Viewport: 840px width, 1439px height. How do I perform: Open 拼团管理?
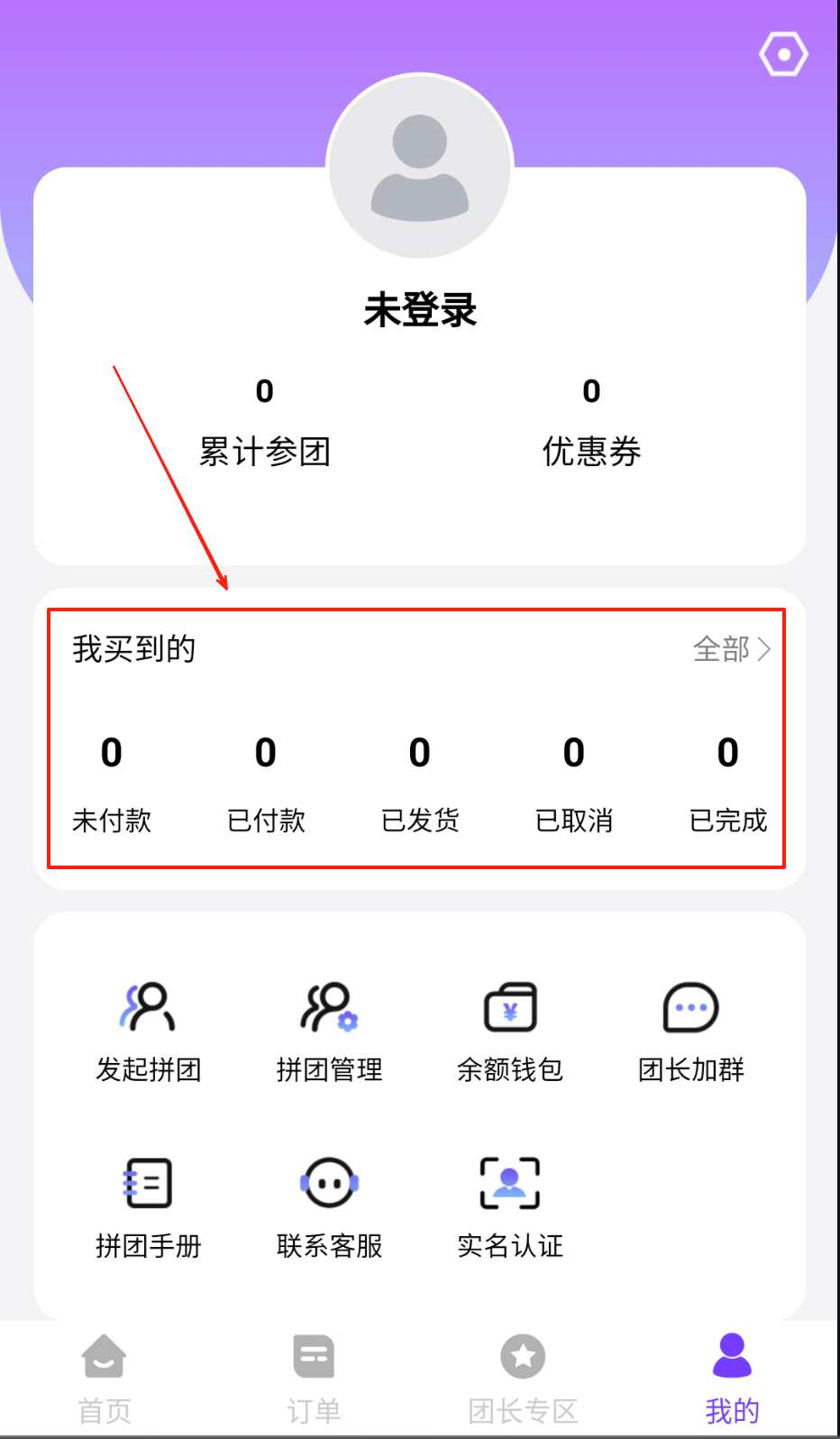(x=330, y=1031)
